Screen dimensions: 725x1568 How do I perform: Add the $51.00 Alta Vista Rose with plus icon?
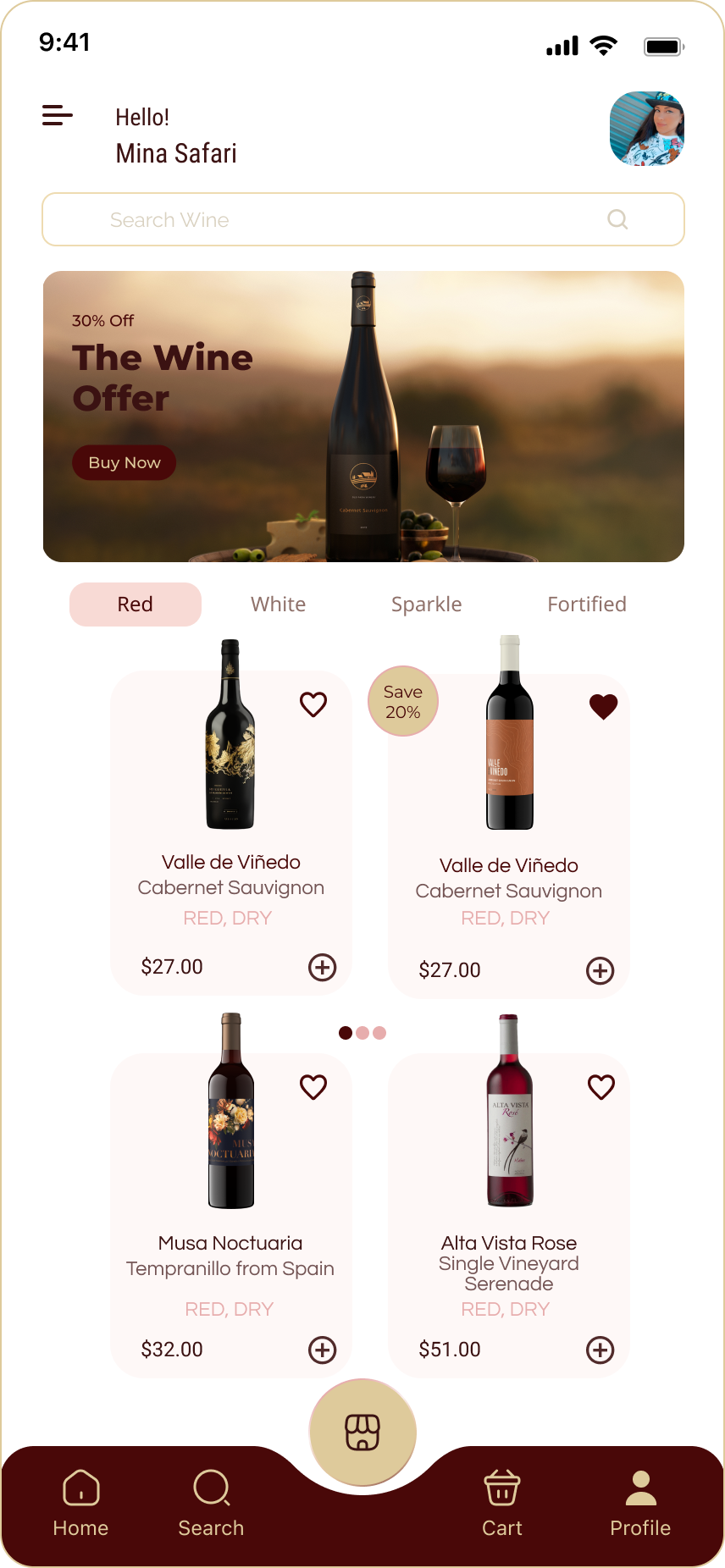[x=600, y=1349]
